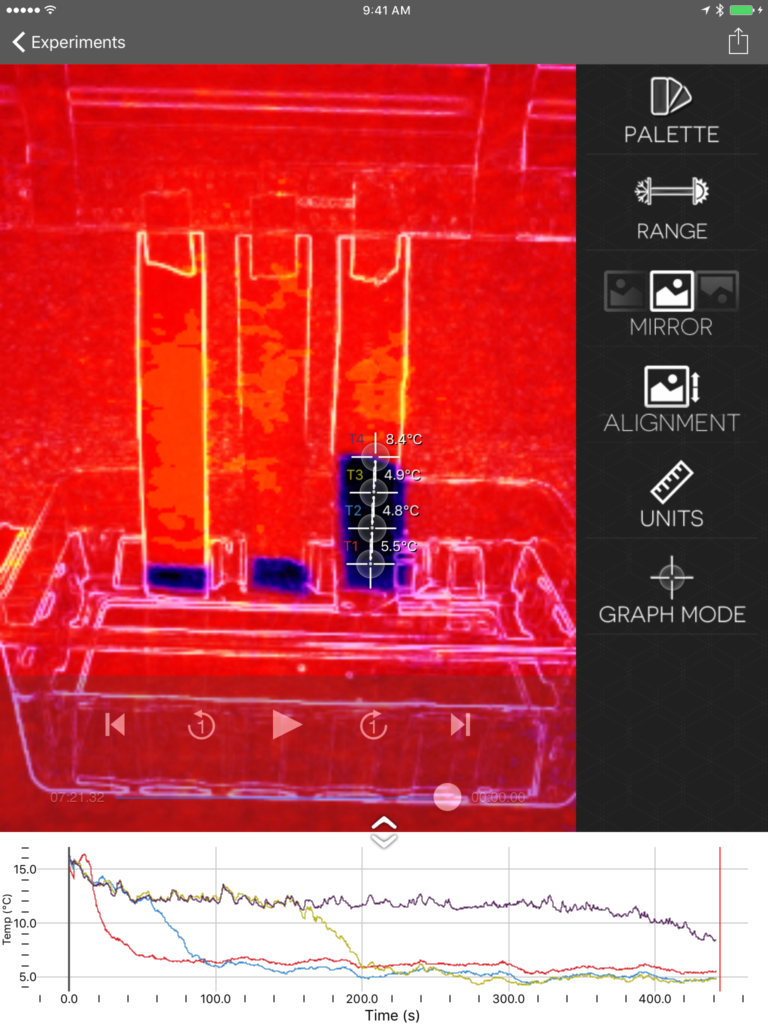
Task: Skip to the start of recording
Action: [115, 725]
